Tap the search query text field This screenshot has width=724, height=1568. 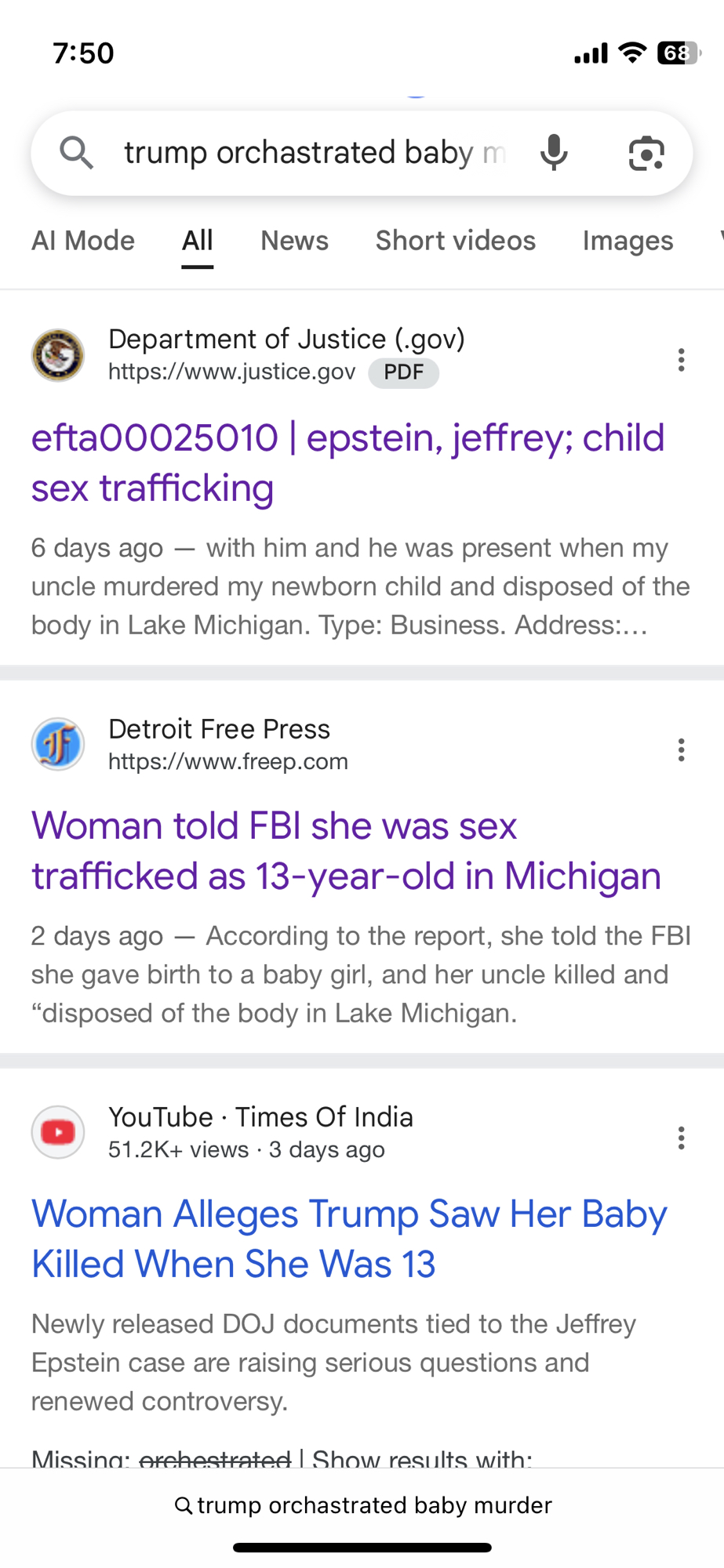[314, 153]
